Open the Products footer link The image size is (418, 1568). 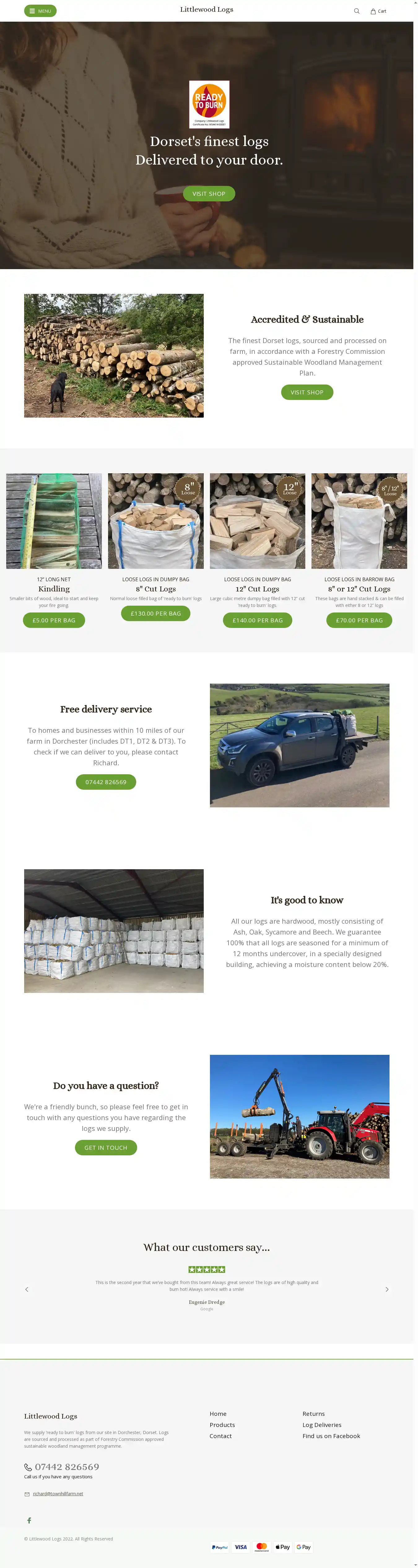coord(222,1424)
